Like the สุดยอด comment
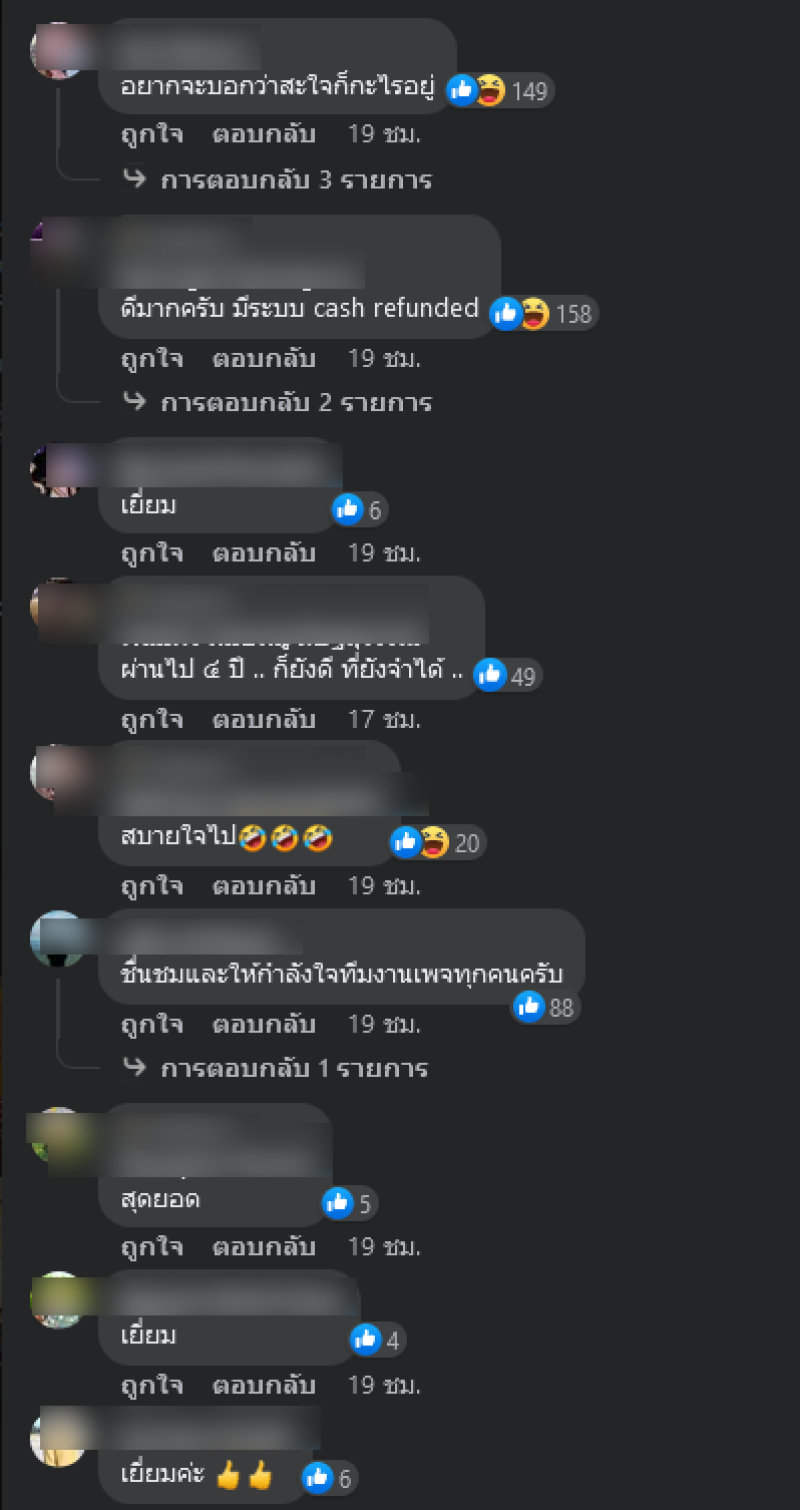 point(152,1247)
